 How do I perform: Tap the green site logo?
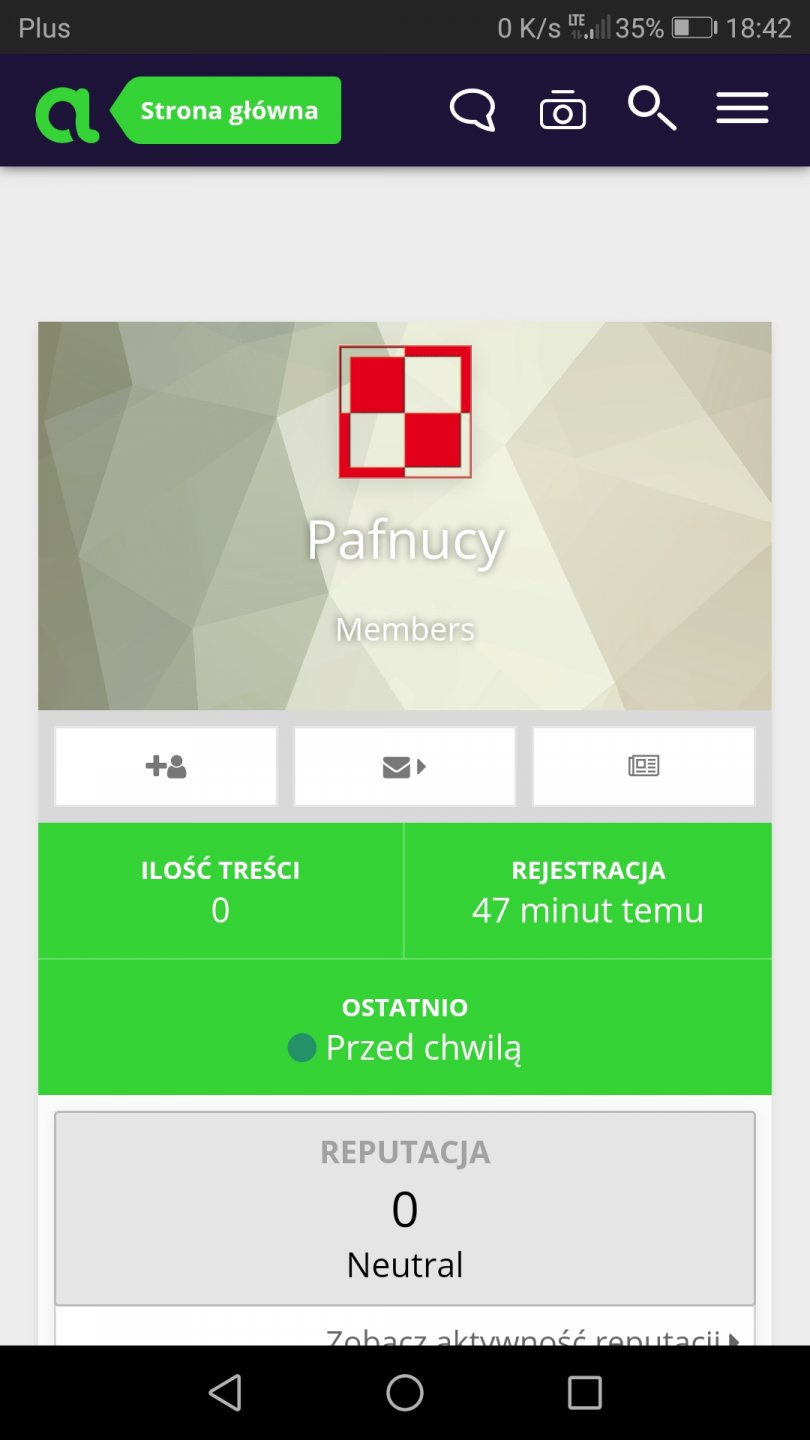pyautogui.click(x=66, y=113)
